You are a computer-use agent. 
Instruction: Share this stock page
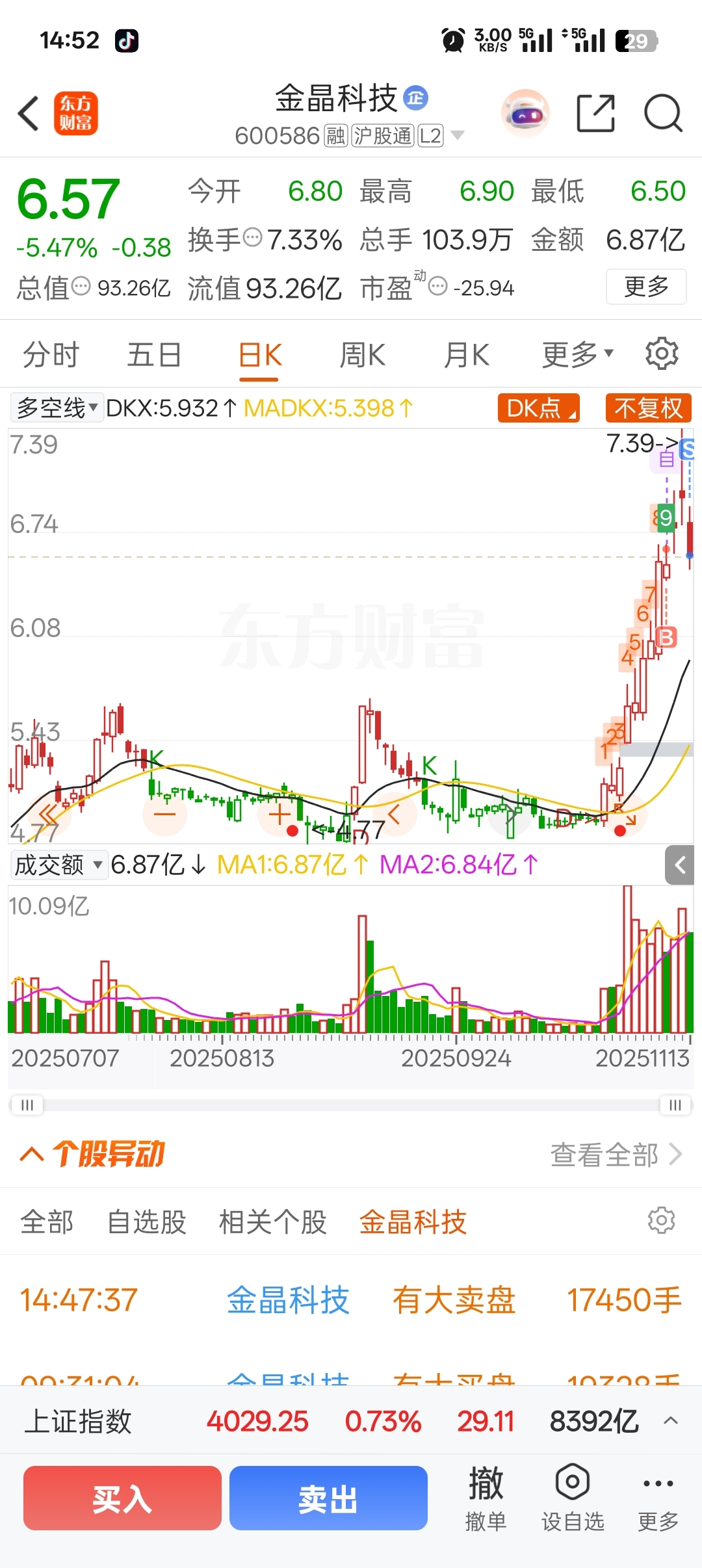coord(595,114)
